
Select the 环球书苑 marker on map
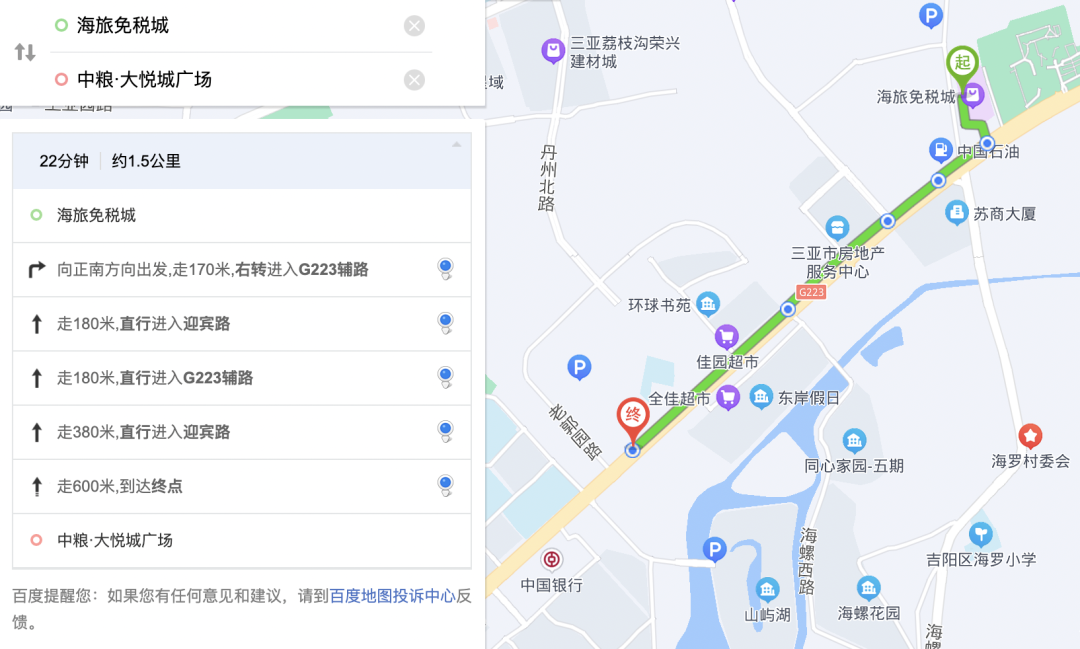(708, 303)
